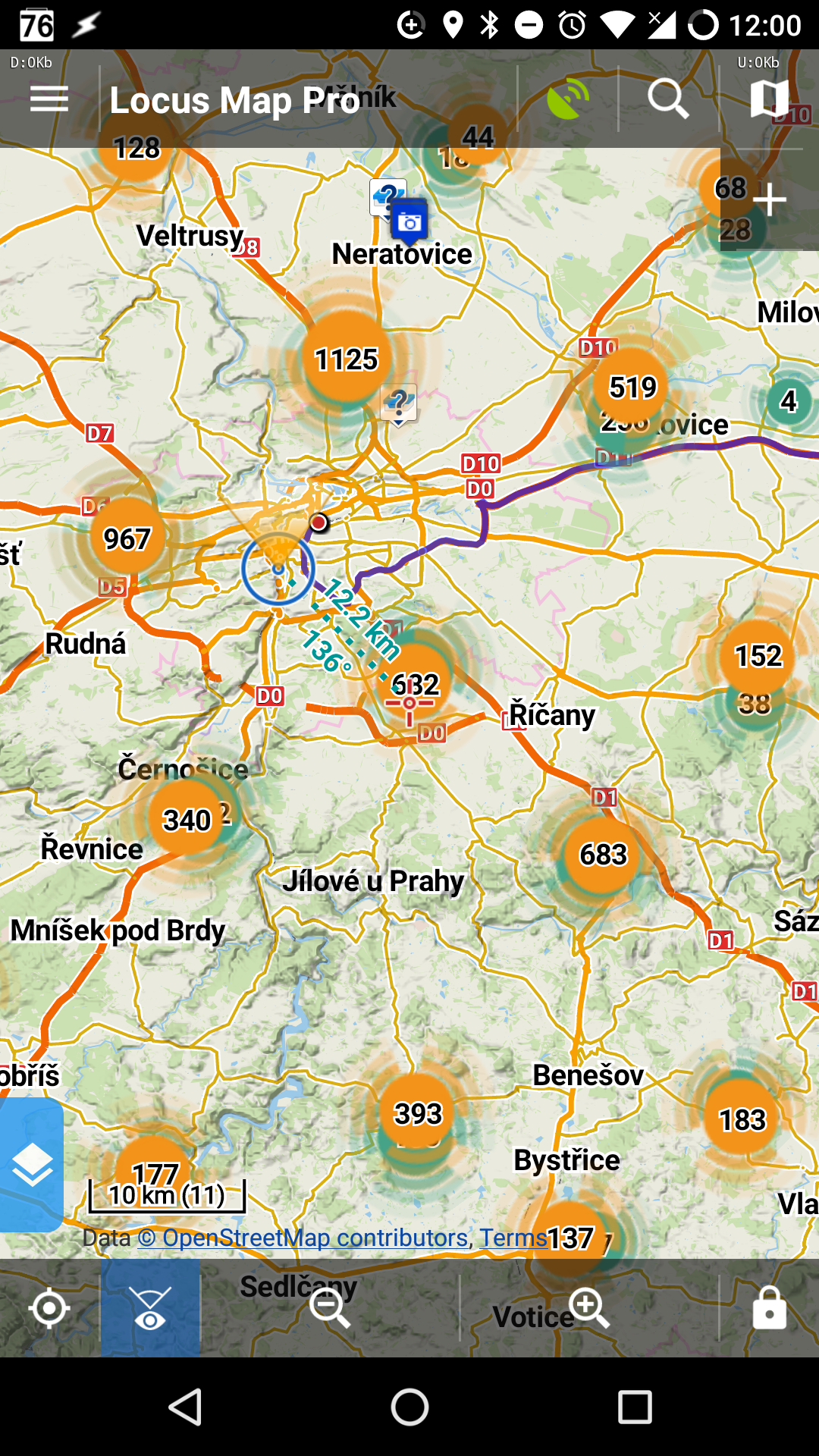Select the 683 point cluster
This screenshot has height=1456, width=819.
pos(603,855)
